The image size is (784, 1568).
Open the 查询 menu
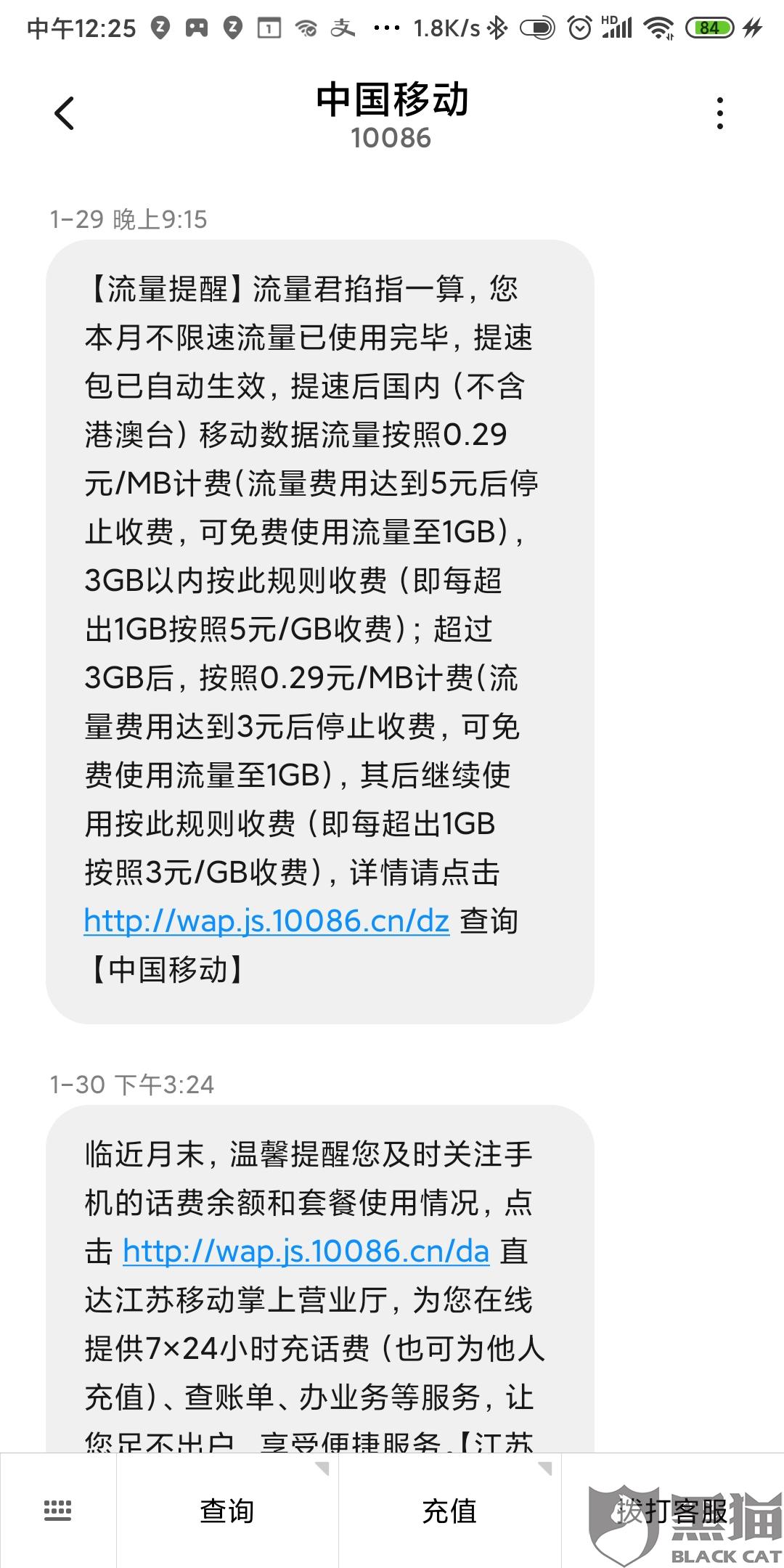pyautogui.click(x=227, y=1511)
